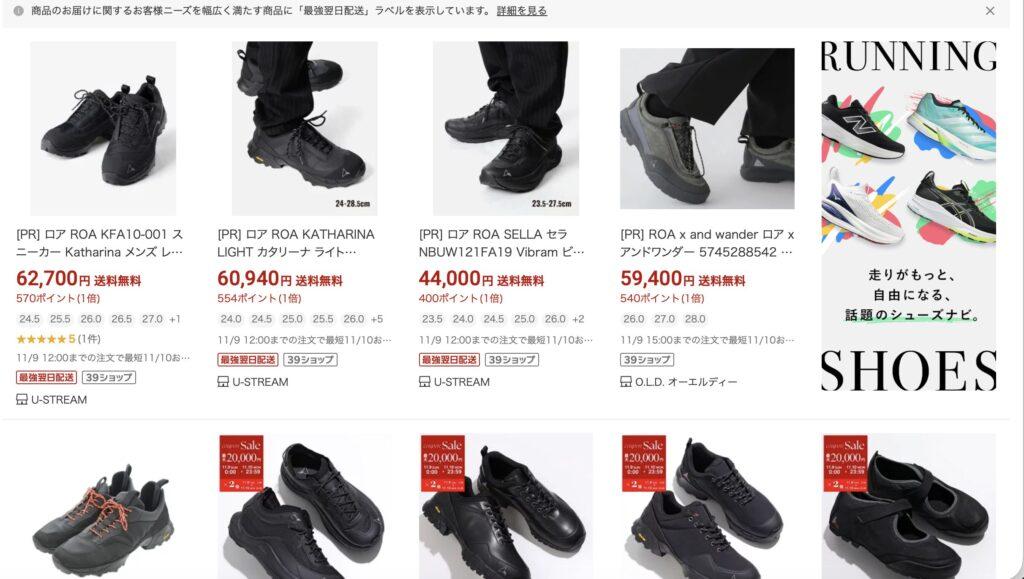Open the U-STREAM shop under the 44,000円 item

(x=461, y=382)
